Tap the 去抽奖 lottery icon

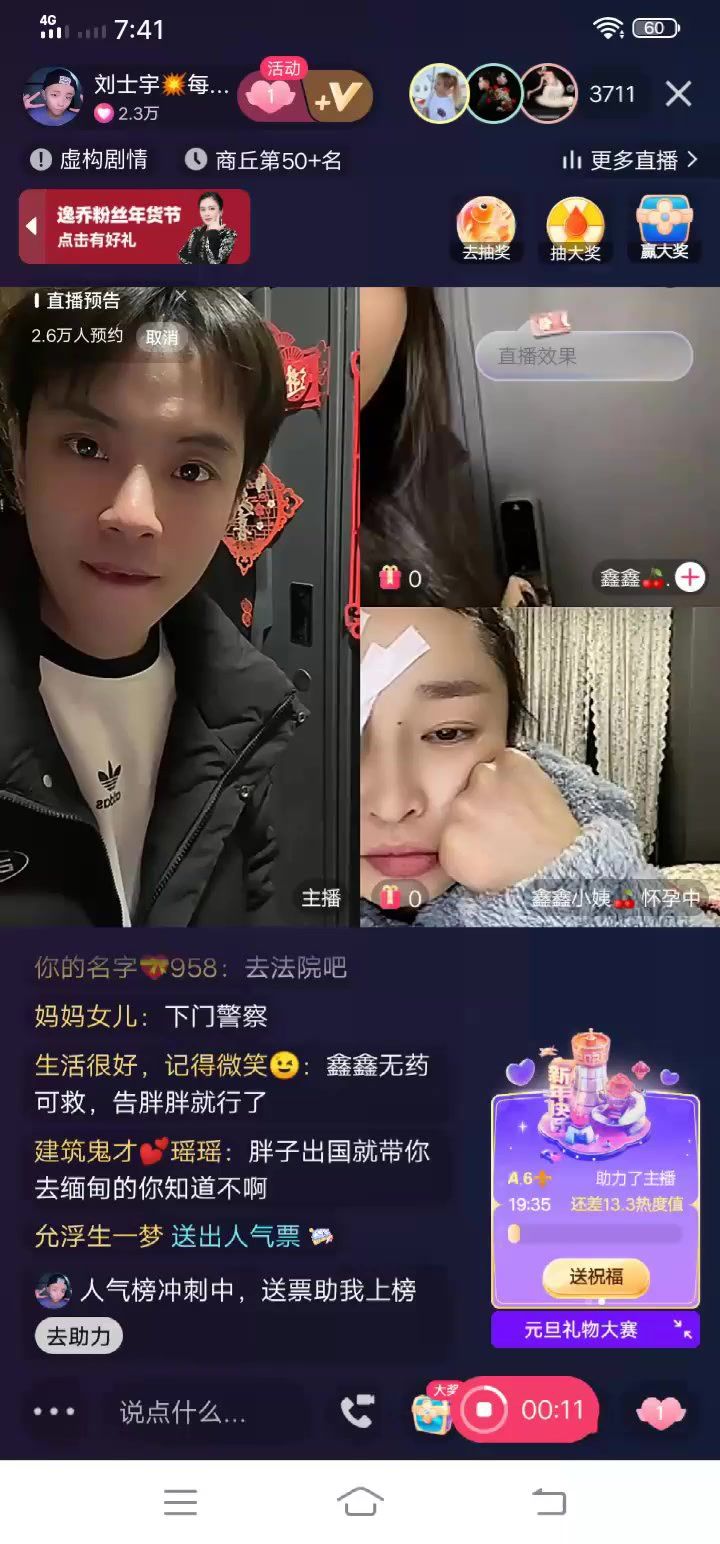[486, 229]
